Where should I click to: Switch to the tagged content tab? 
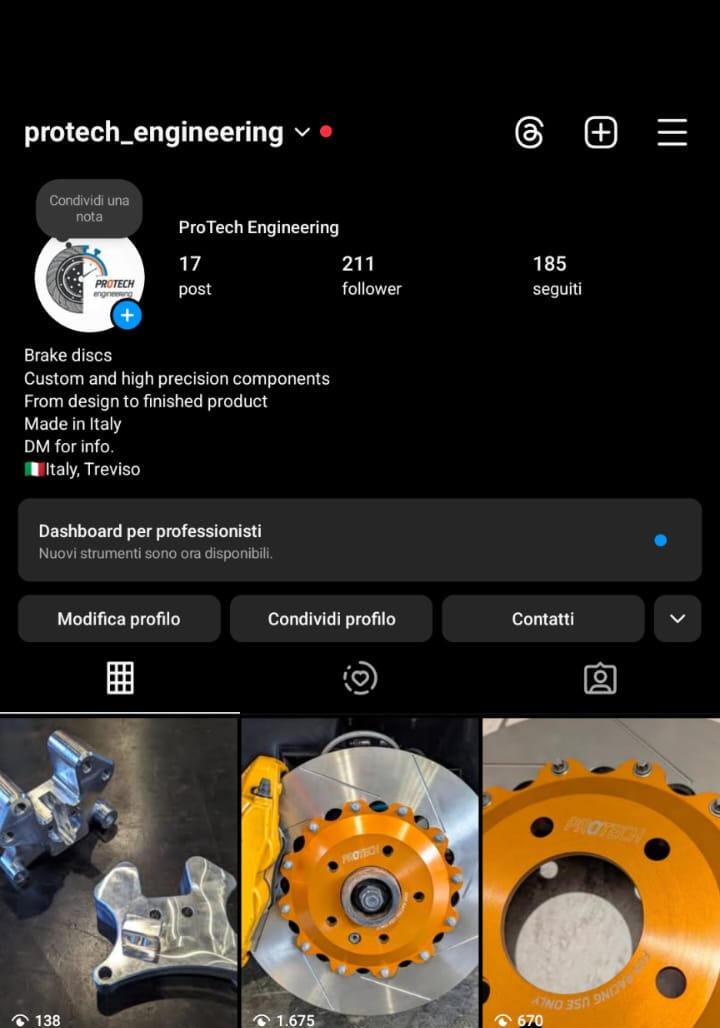point(600,678)
